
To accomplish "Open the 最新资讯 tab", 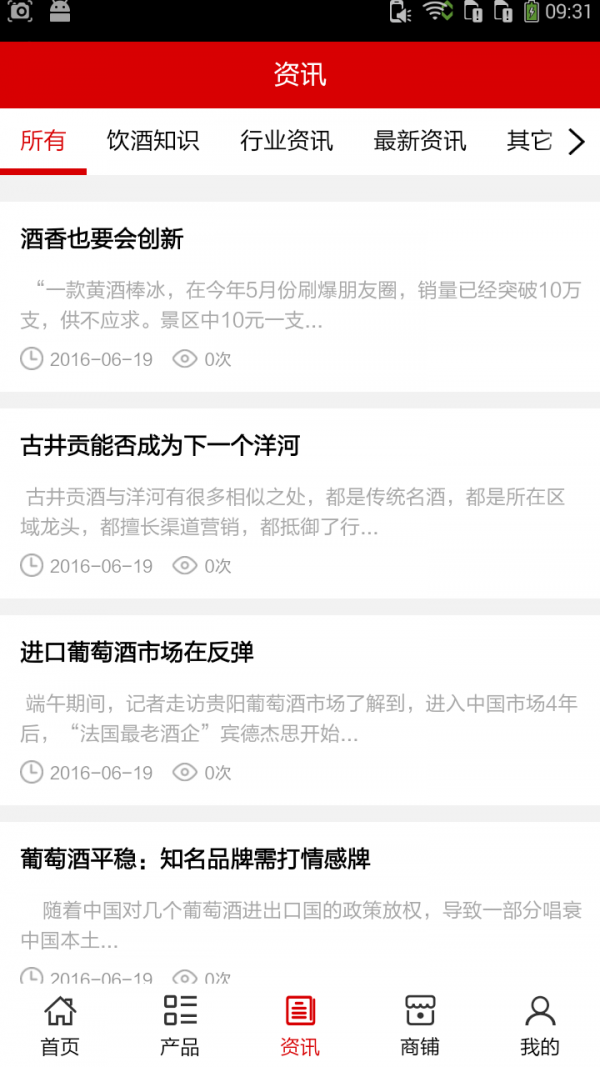I will coord(419,141).
